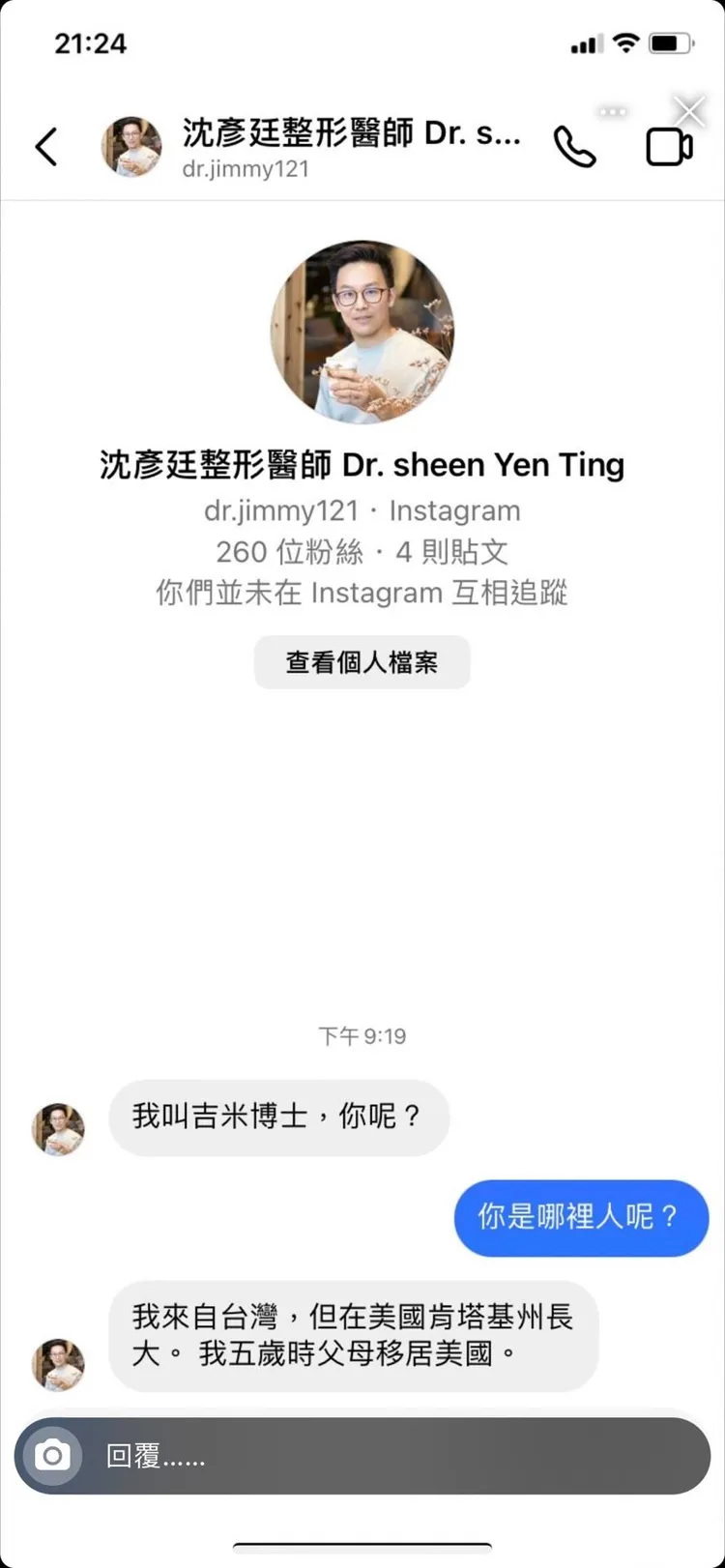This screenshot has width=725, height=1568.
Task: Select the message 我叫吉米博士，你呢？
Action: (x=278, y=1117)
